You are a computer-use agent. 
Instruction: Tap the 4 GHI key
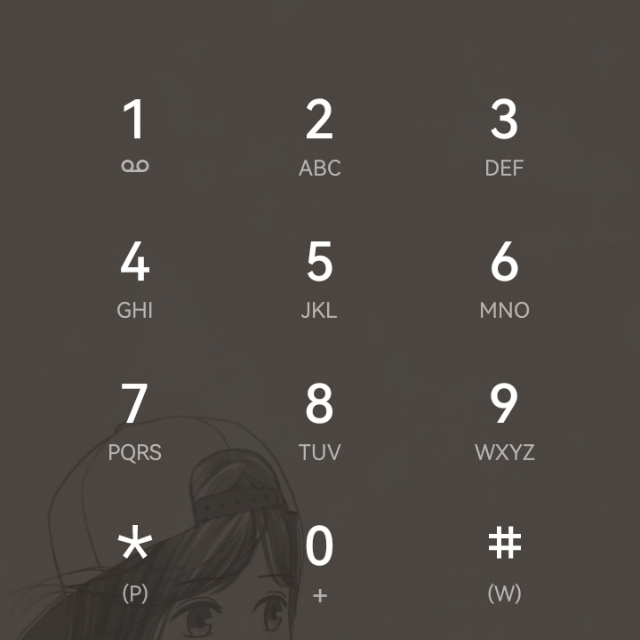click(x=134, y=278)
